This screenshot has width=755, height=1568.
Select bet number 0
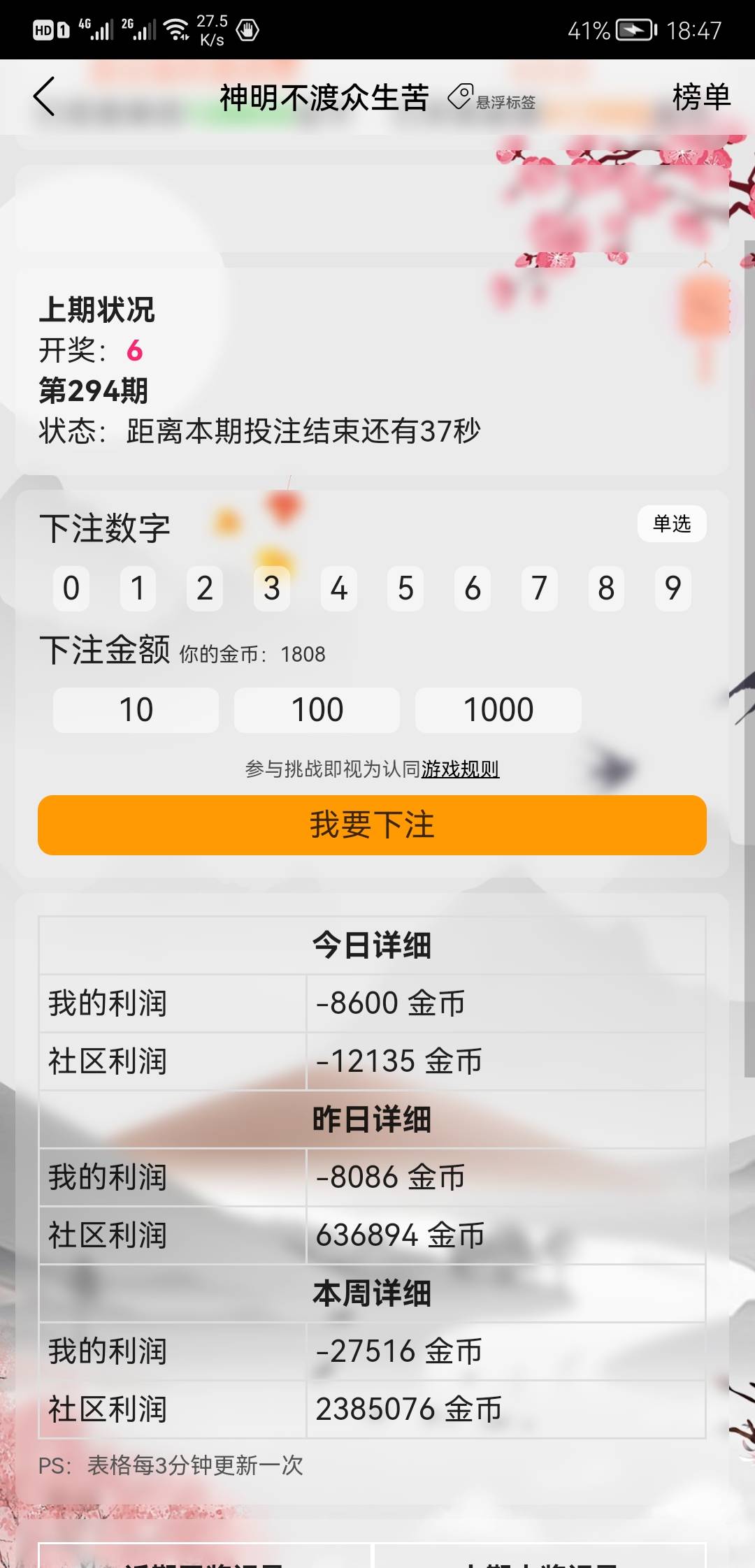click(71, 588)
